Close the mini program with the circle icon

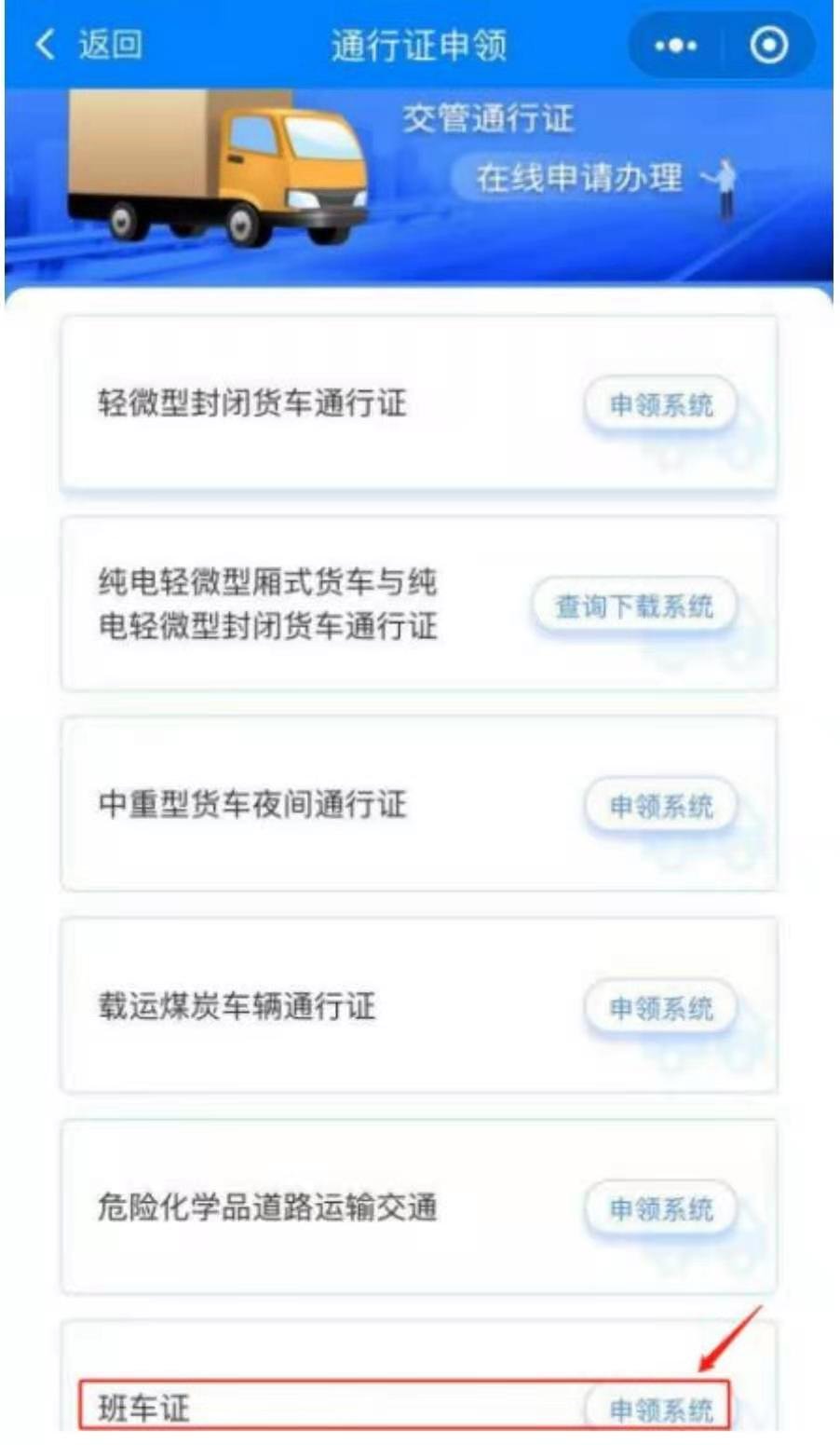(768, 46)
